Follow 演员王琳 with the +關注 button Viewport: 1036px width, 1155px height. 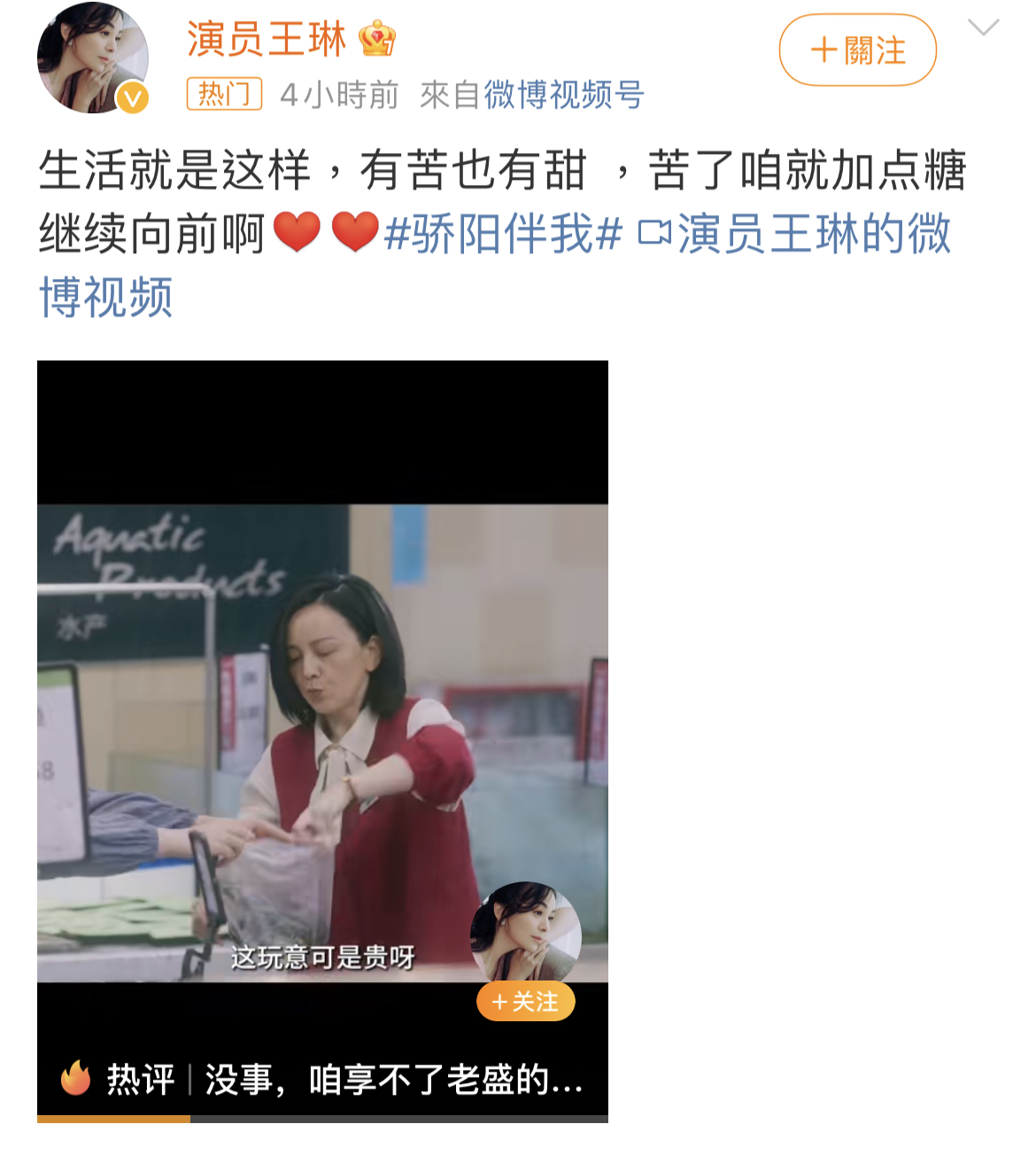tap(857, 50)
